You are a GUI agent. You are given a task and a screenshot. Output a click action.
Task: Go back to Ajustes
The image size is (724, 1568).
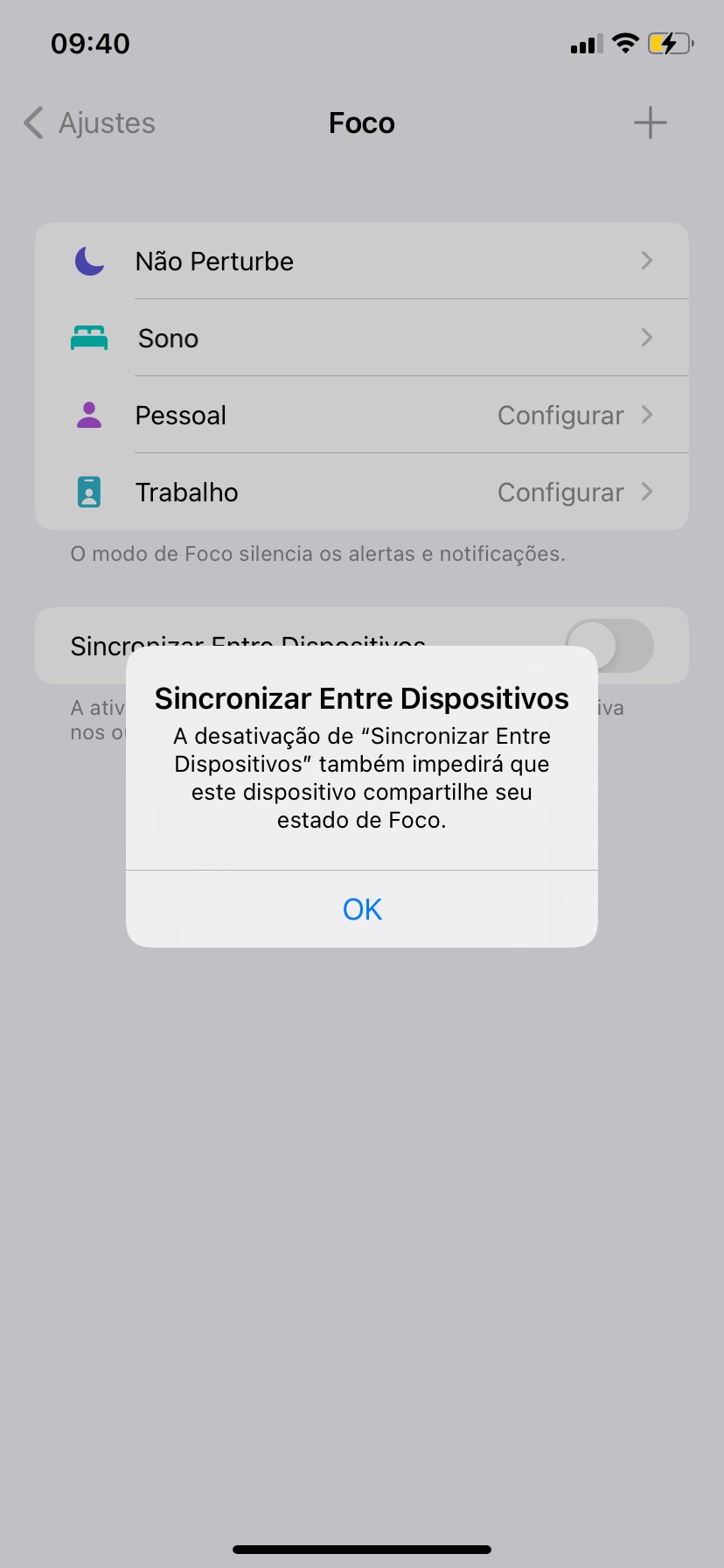90,123
